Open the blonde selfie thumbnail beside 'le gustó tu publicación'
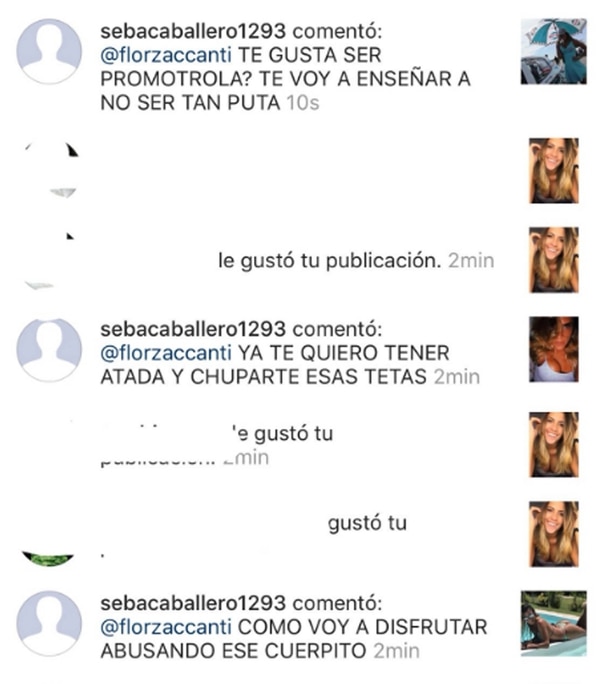The width and height of the screenshot is (600, 684). (x=553, y=259)
